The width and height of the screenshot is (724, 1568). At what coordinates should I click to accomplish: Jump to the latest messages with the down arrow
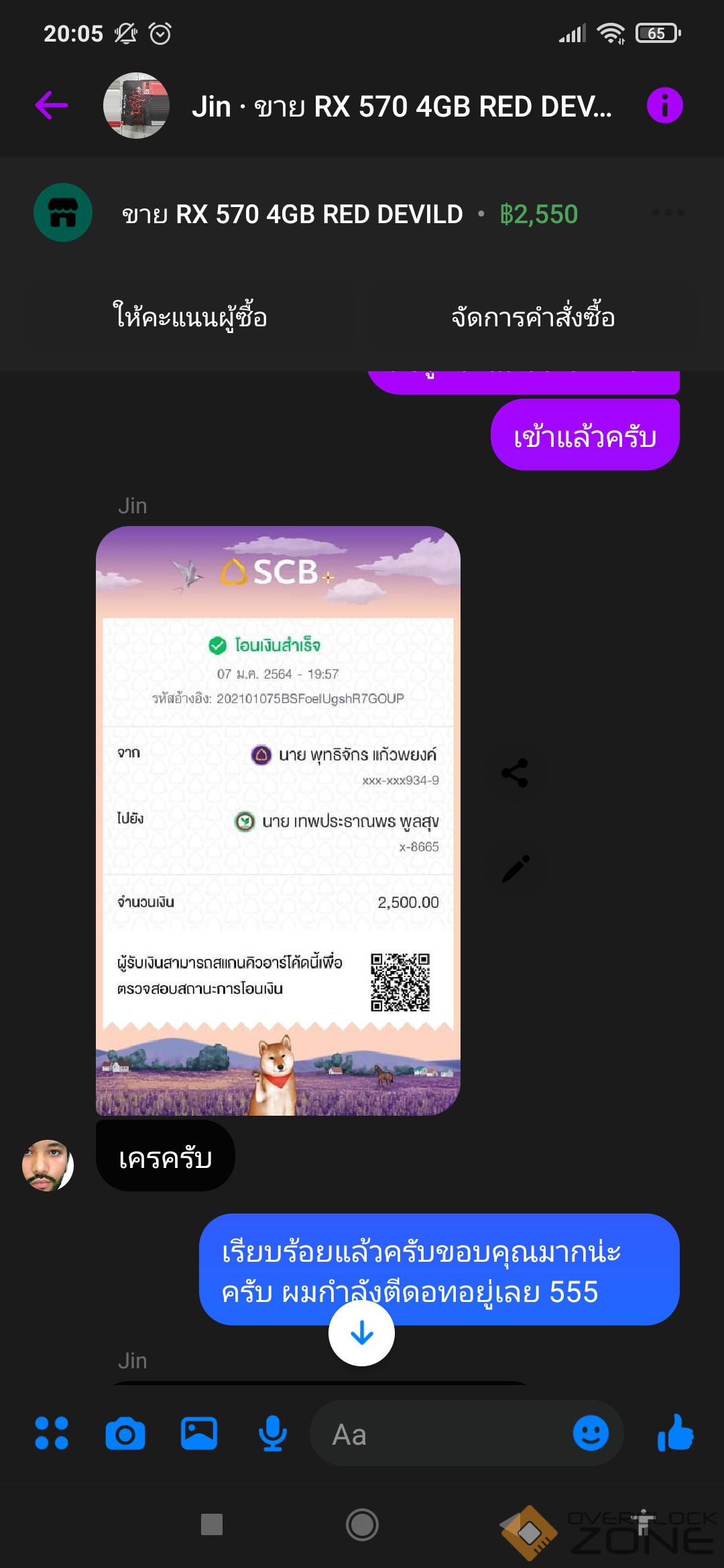(x=361, y=1333)
